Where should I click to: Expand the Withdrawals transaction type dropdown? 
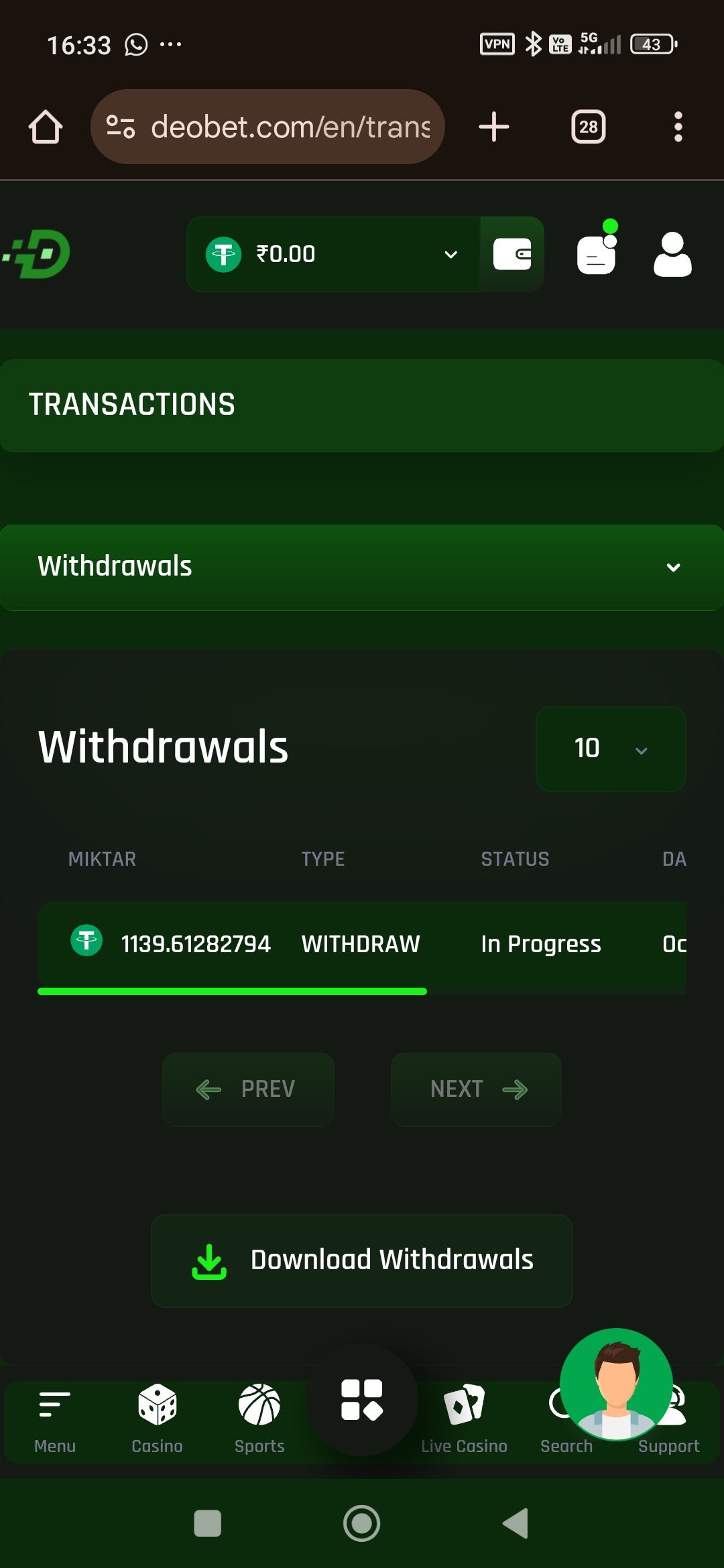click(x=361, y=567)
